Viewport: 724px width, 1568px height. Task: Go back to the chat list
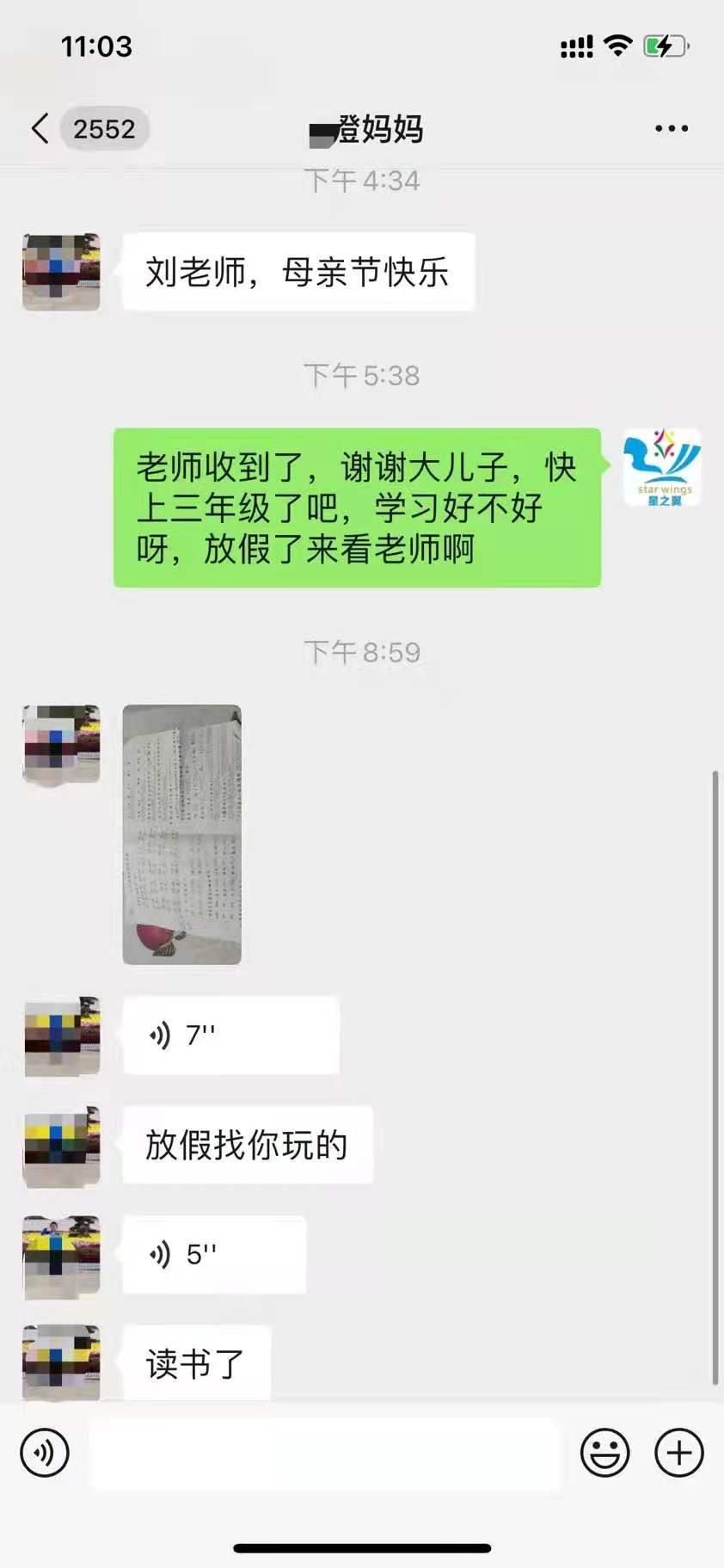point(40,129)
